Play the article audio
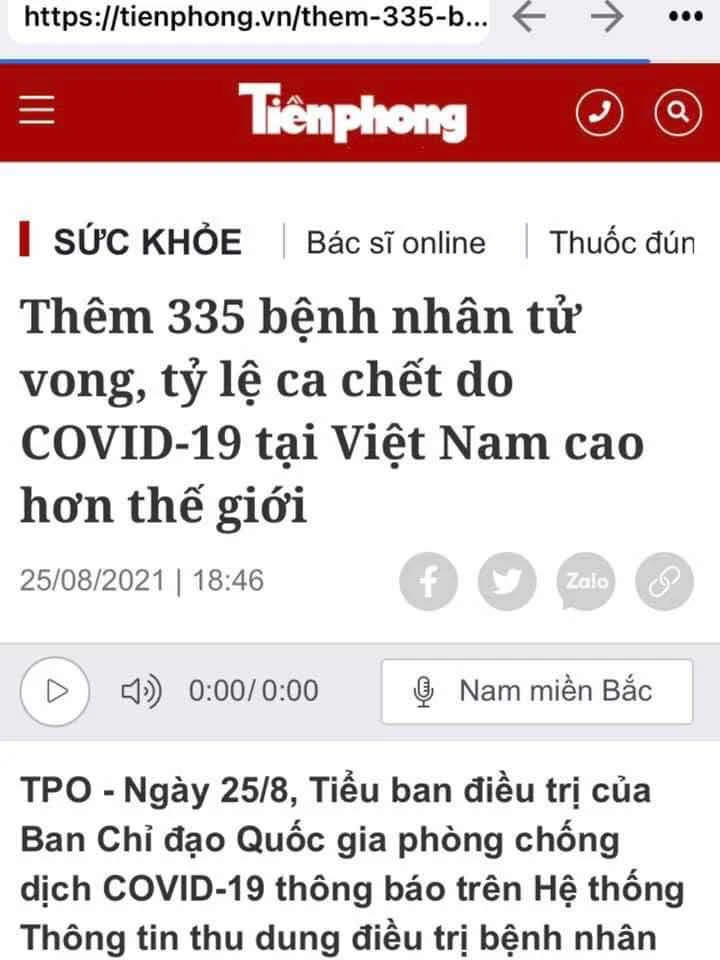The width and height of the screenshot is (720, 960). click(56, 691)
